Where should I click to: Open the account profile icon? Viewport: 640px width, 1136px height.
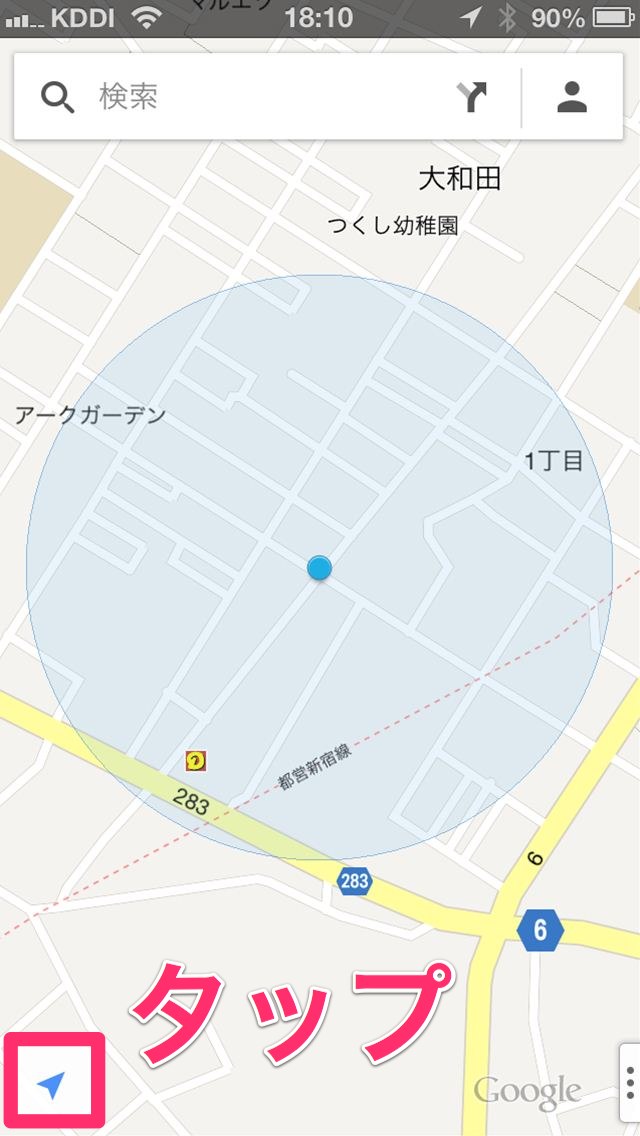pyautogui.click(x=572, y=97)
